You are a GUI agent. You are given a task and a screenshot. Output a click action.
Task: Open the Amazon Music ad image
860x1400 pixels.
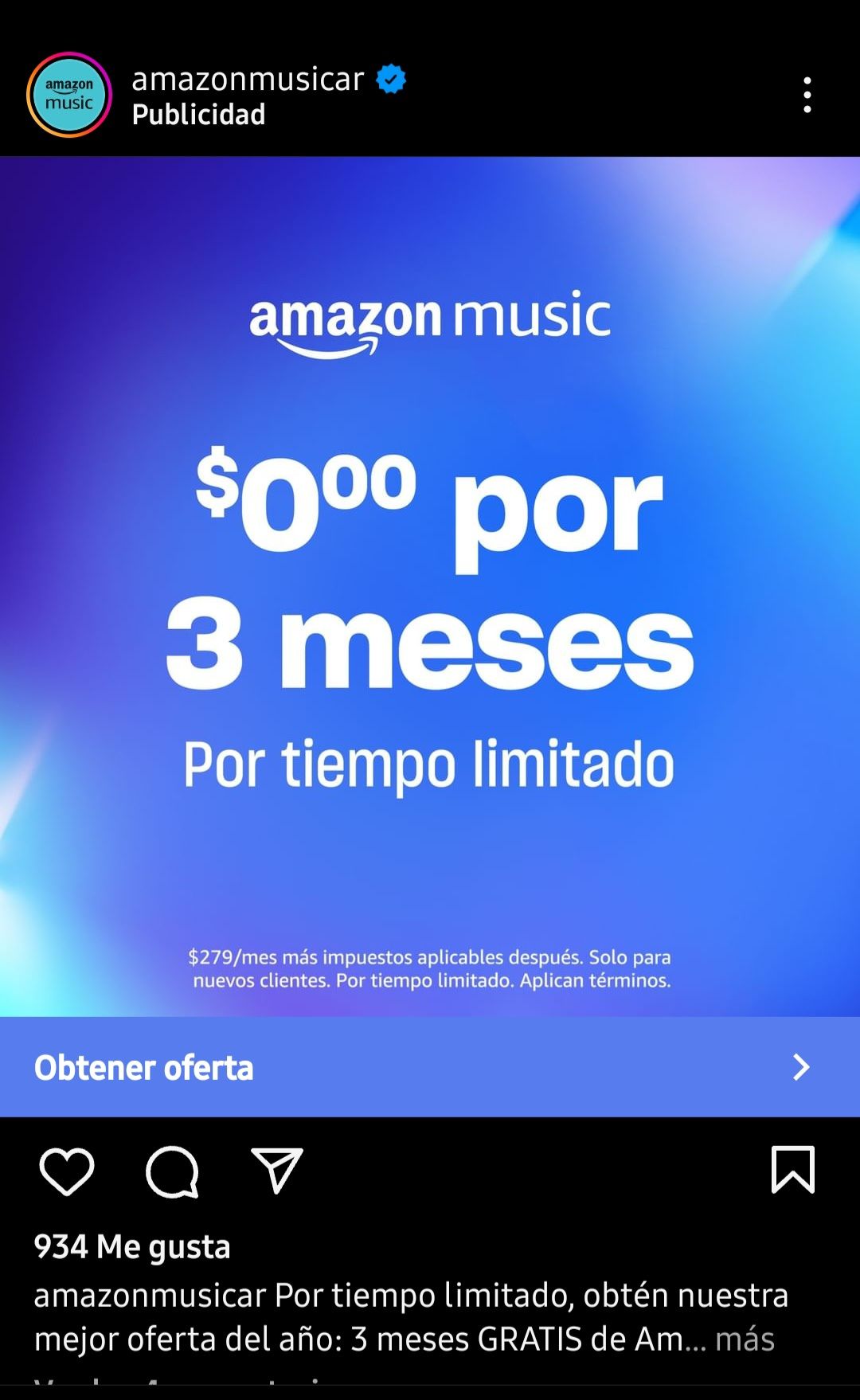click(430, 587)
